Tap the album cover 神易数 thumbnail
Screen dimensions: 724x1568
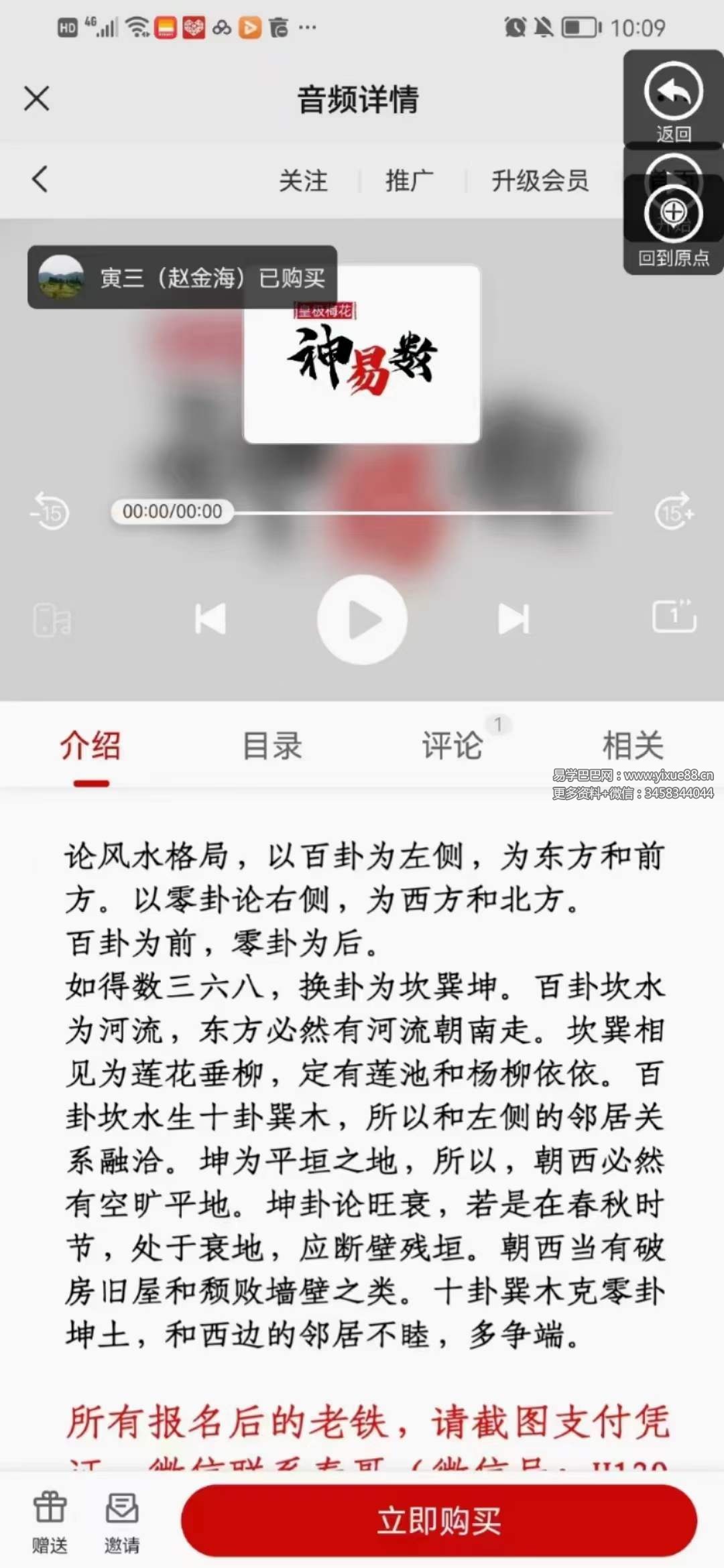point(362,355)
